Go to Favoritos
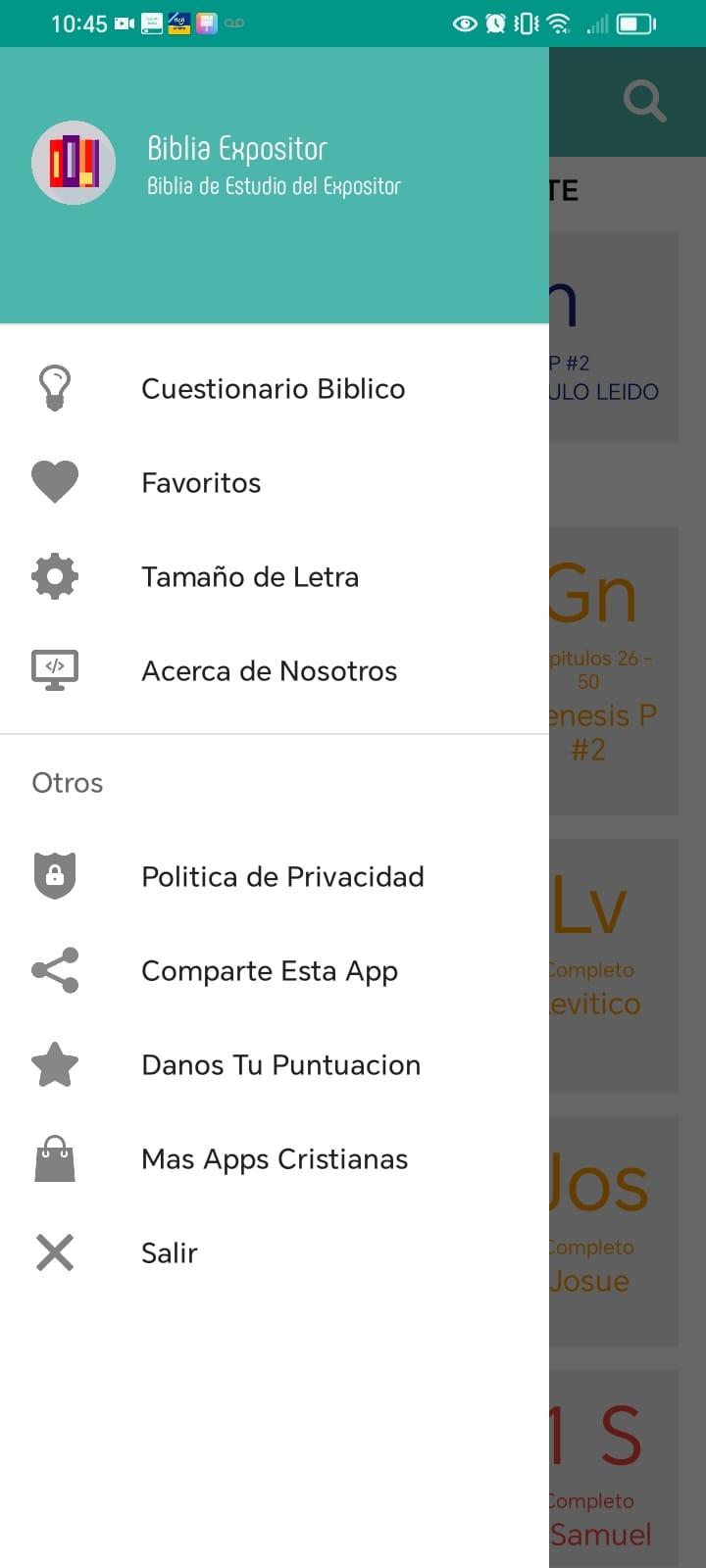706x1568 pixels. (x=201, y=483)
